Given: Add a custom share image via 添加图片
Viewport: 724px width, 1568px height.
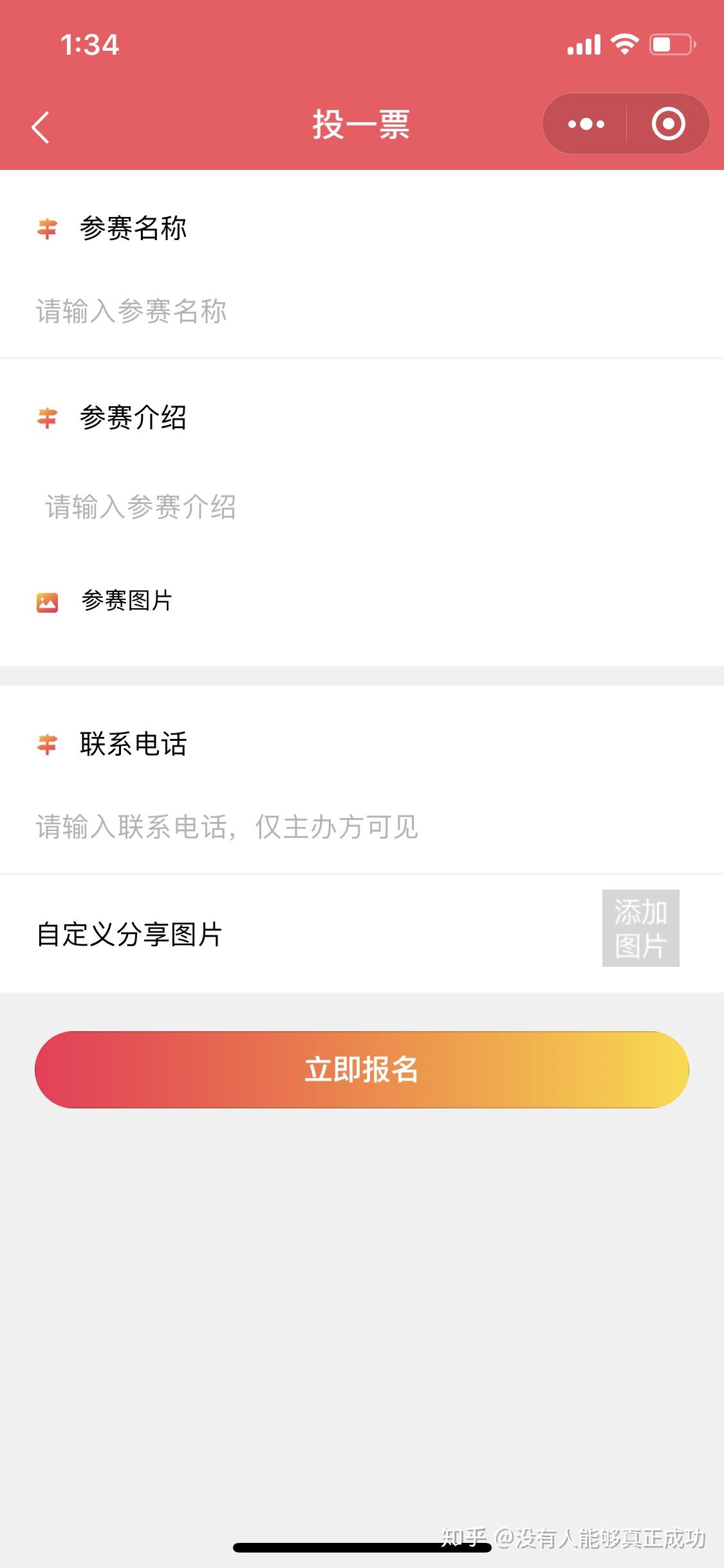Looking at the screenshot, I should pos(640,928).
